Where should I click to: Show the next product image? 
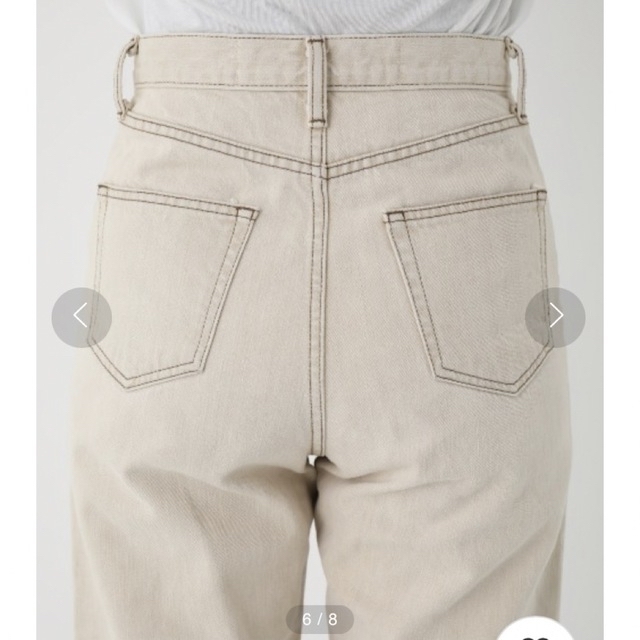pos(555,317)
